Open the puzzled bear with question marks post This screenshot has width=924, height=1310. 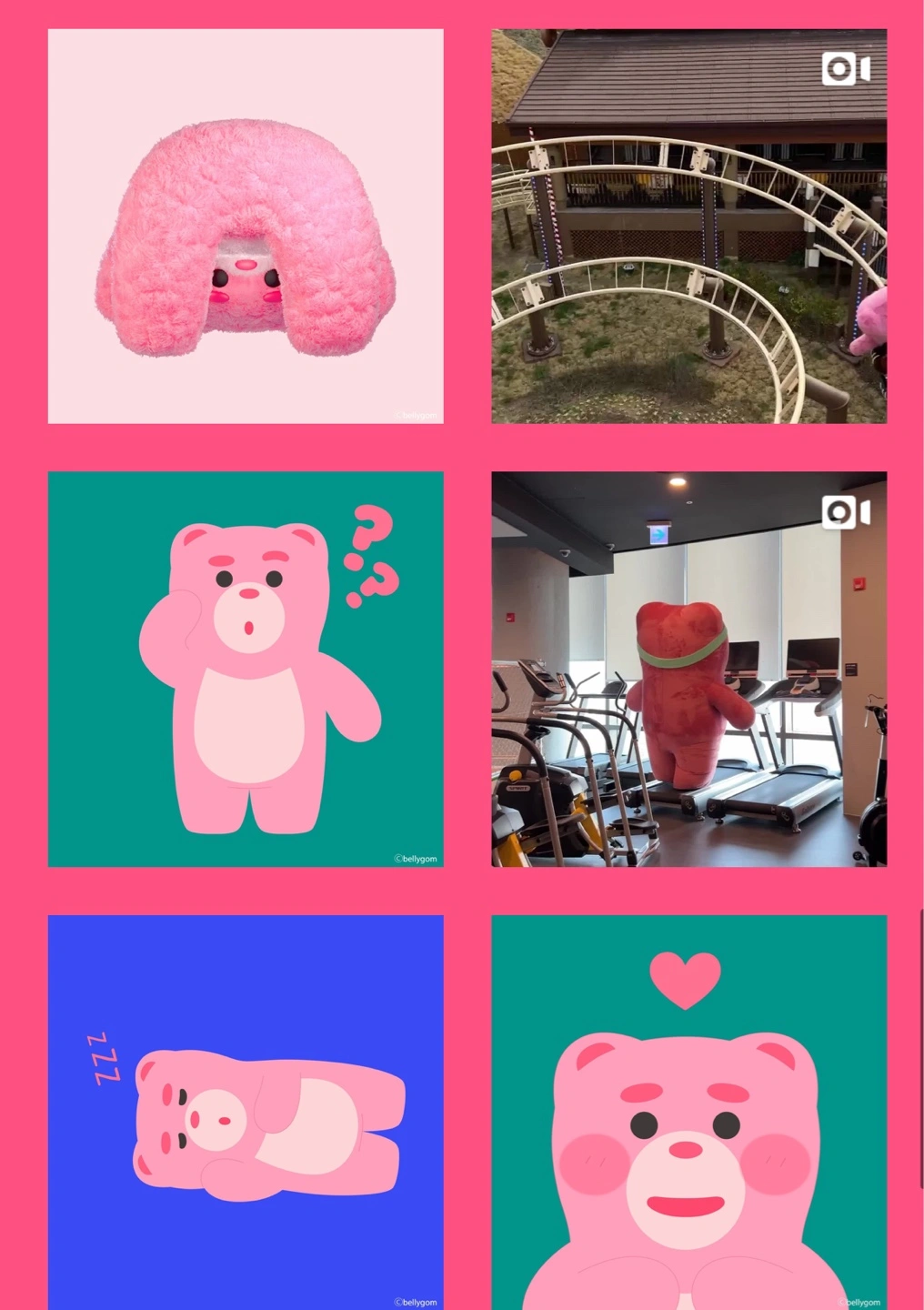[x=246, y=669]
